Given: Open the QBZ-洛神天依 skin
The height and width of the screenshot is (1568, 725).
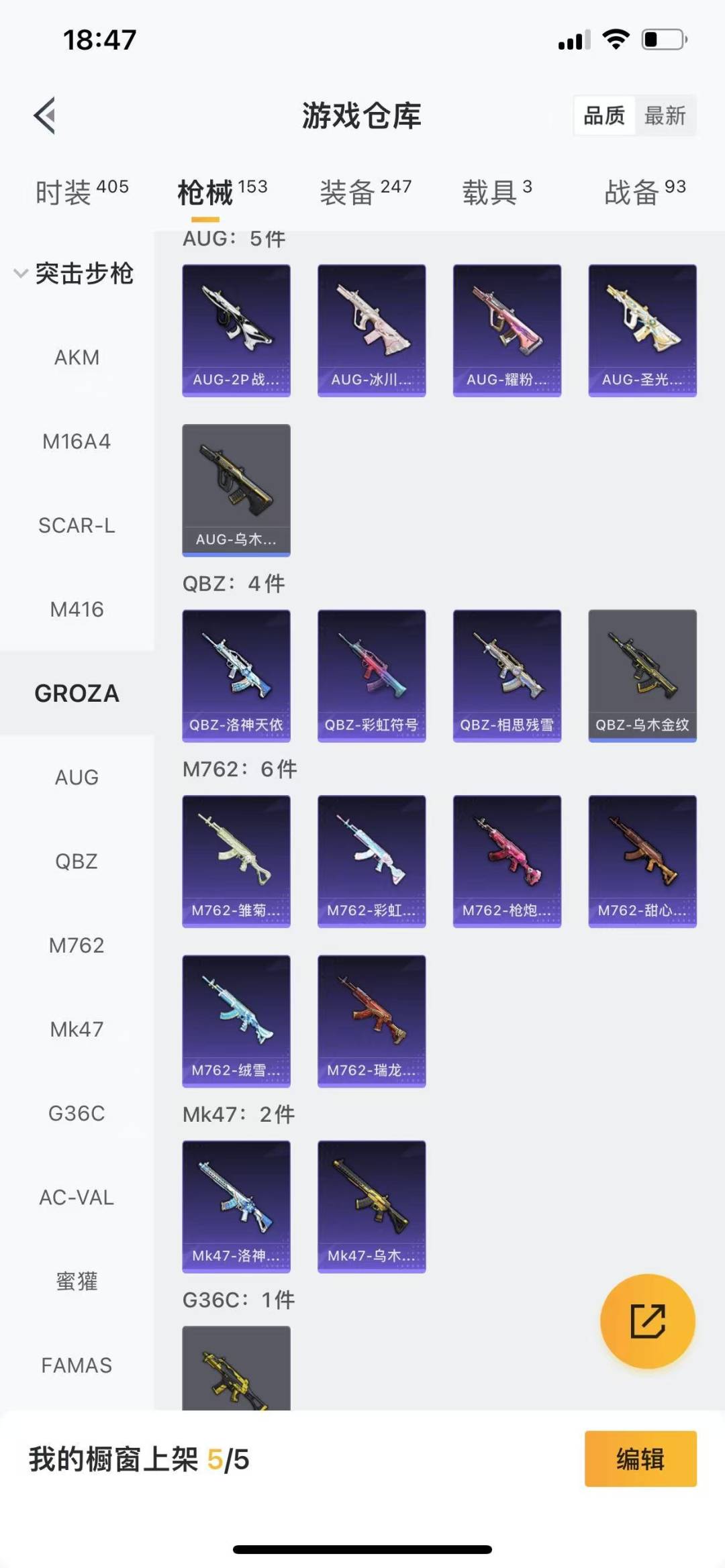Looking at the screenshot, I should [x=236, y=675].
